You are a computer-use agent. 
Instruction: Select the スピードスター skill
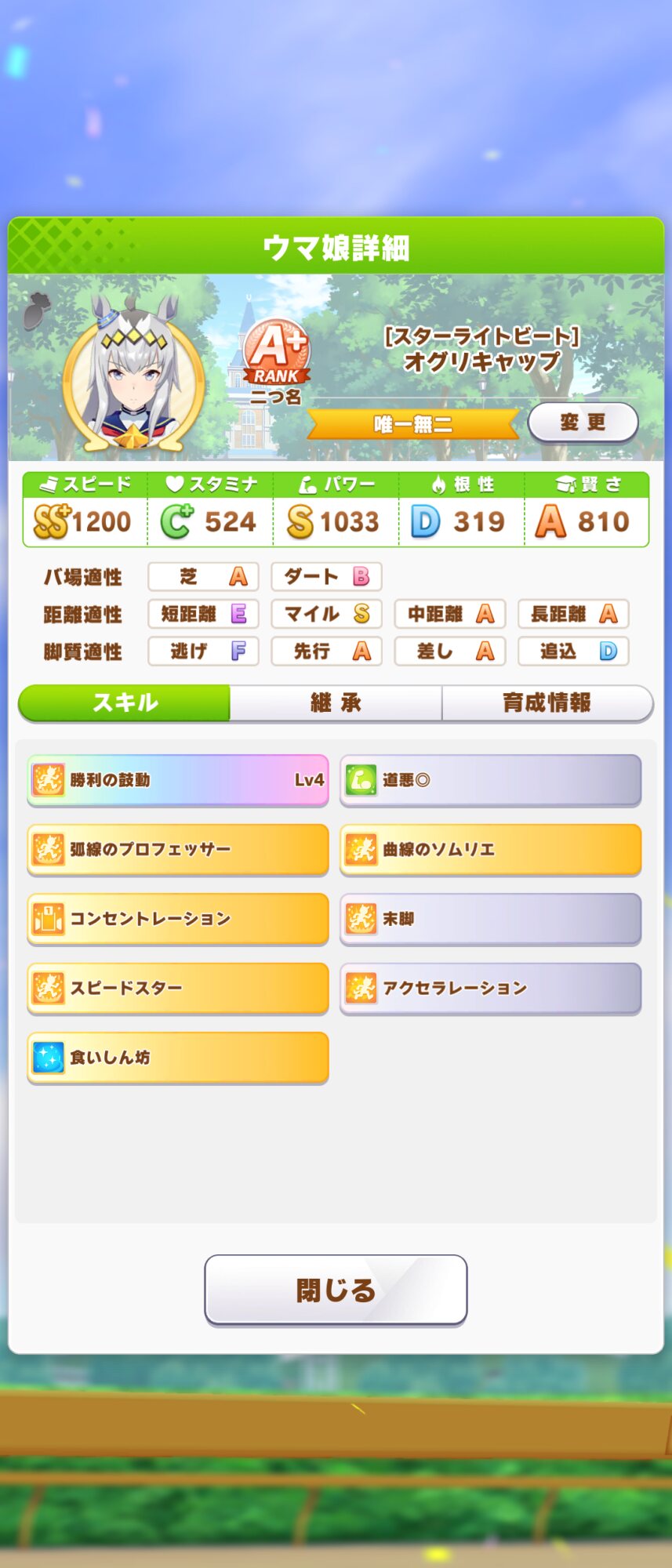178,988
